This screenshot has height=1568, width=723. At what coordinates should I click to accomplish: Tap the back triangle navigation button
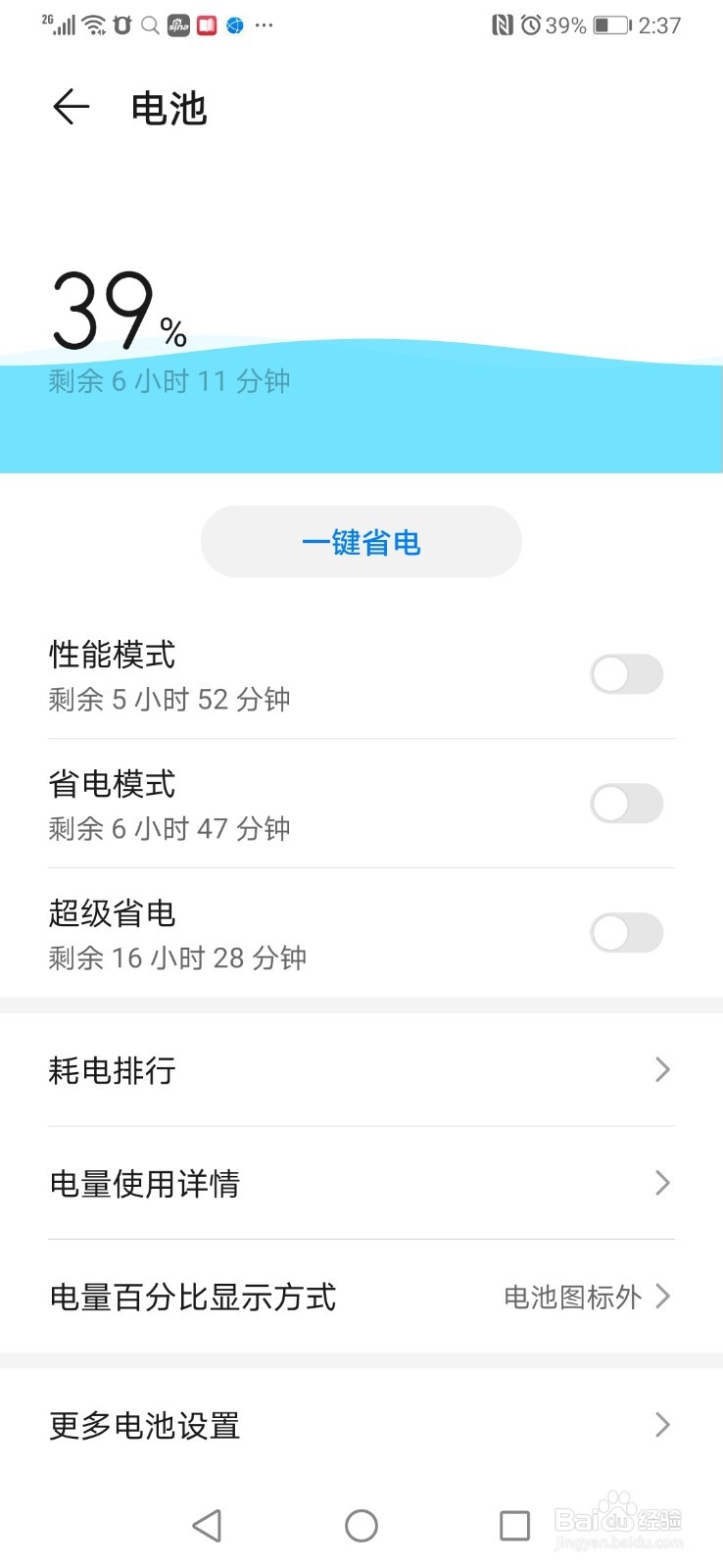point(206,1525)
